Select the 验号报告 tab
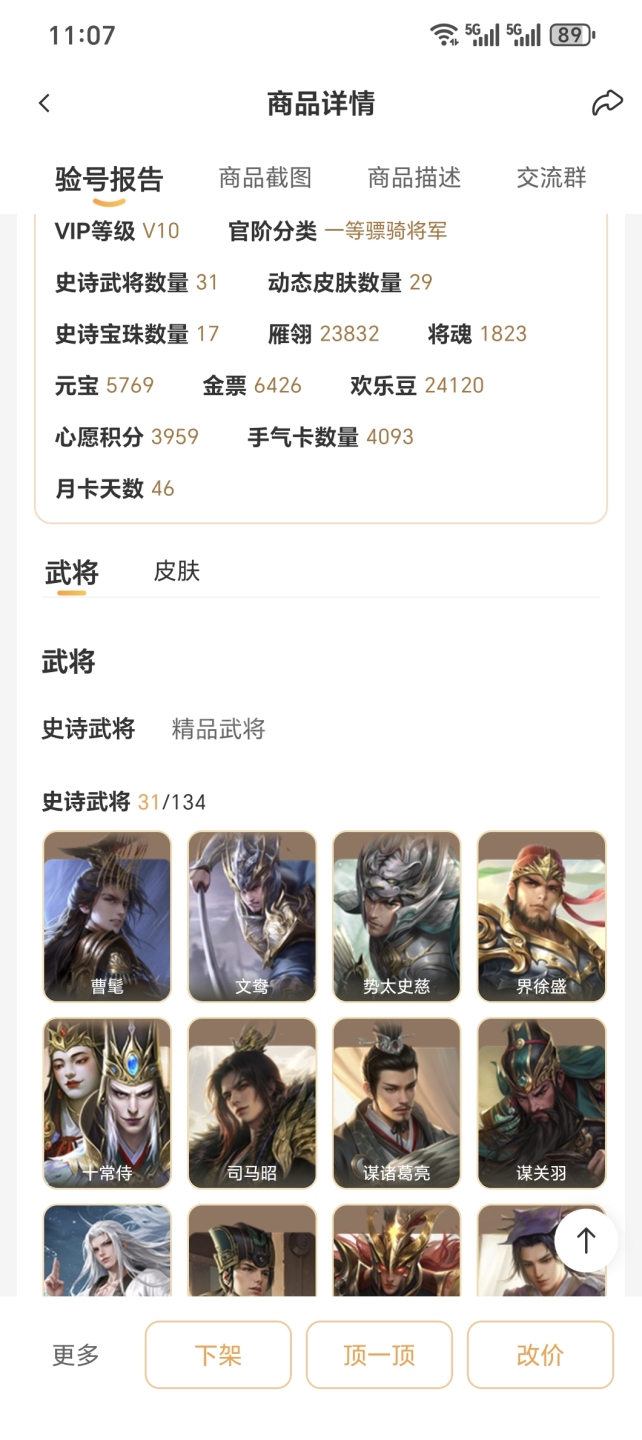The image size is (642, 1440). [109, 179]
